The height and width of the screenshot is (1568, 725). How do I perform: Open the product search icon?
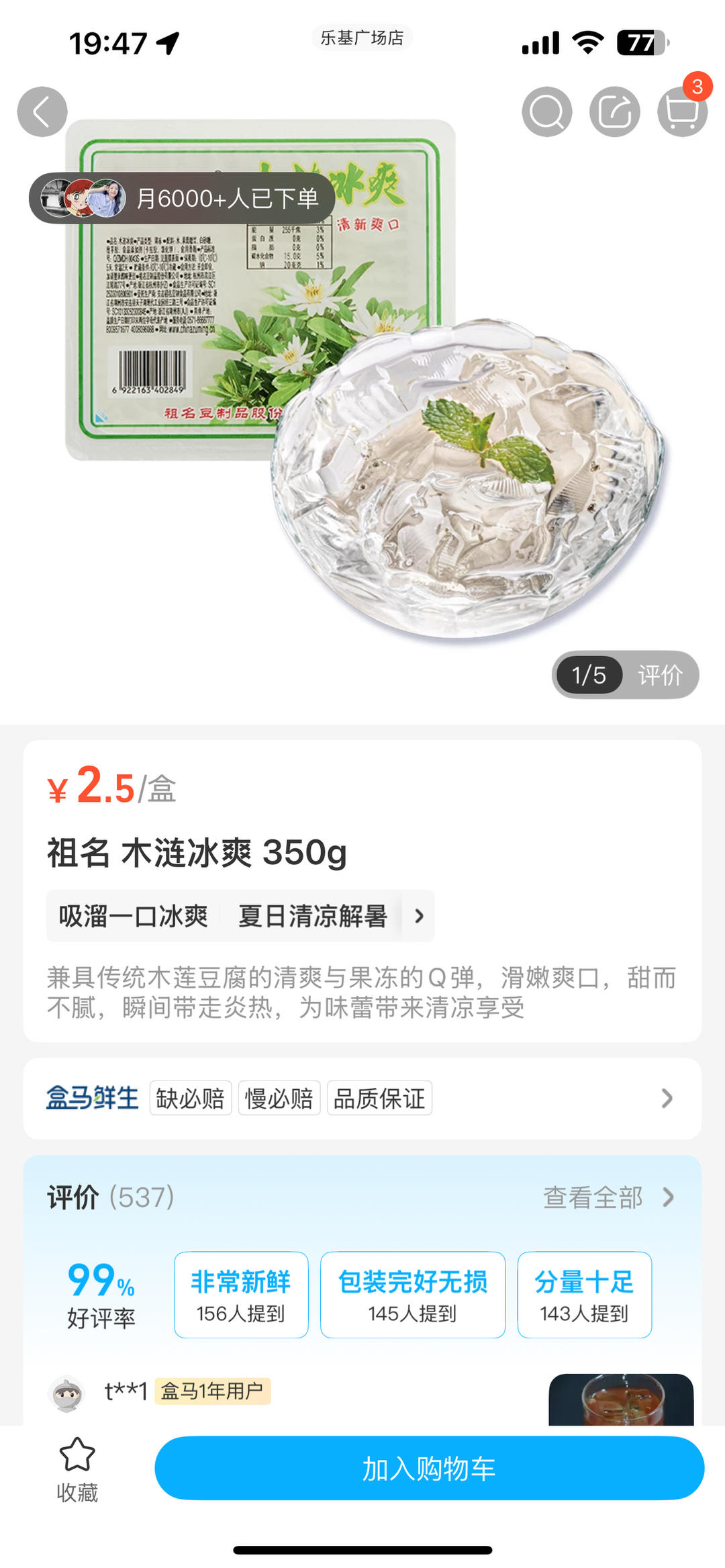point(546,111)
